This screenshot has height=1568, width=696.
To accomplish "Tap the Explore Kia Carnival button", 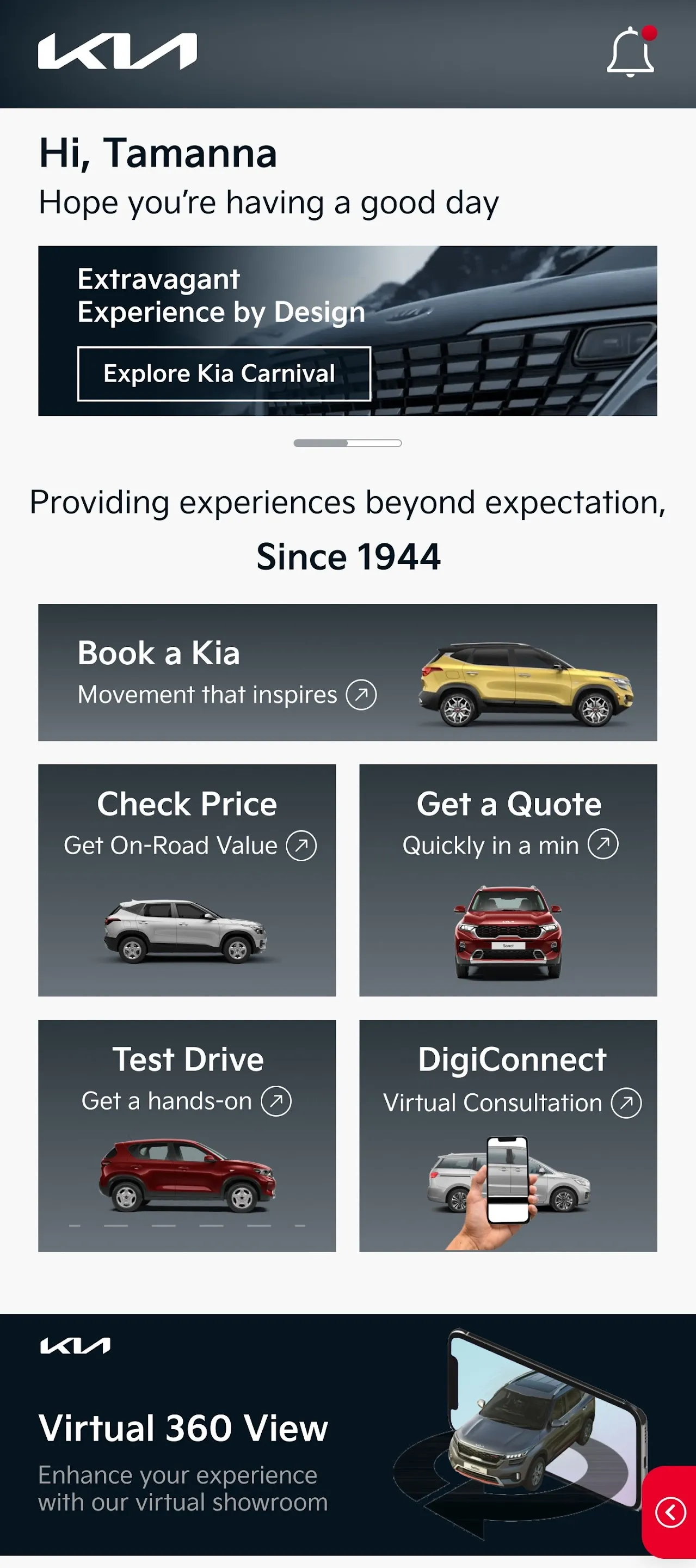I will coord(224,373).
